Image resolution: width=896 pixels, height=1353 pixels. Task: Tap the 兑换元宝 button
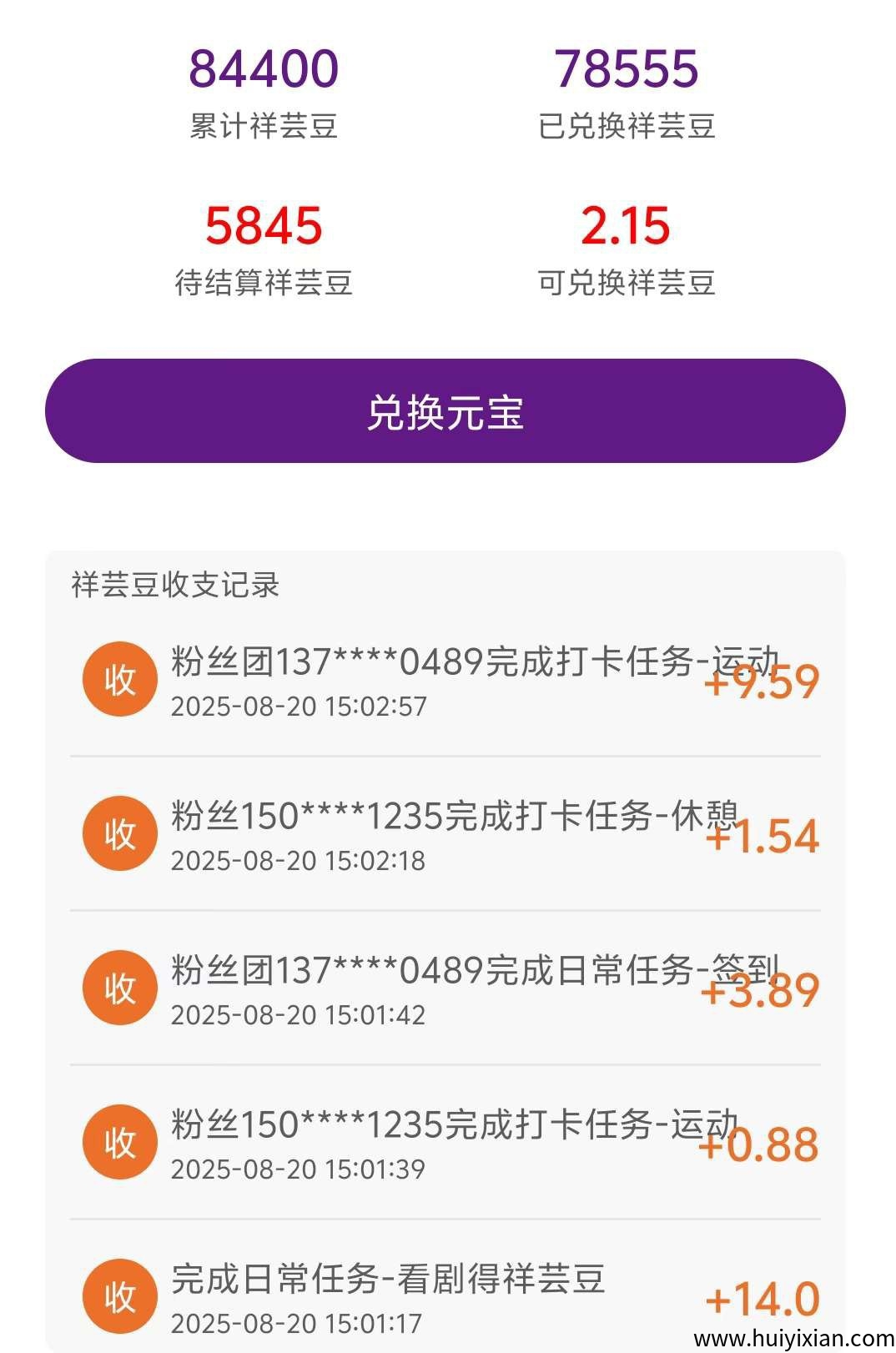[x=445, y=411]
